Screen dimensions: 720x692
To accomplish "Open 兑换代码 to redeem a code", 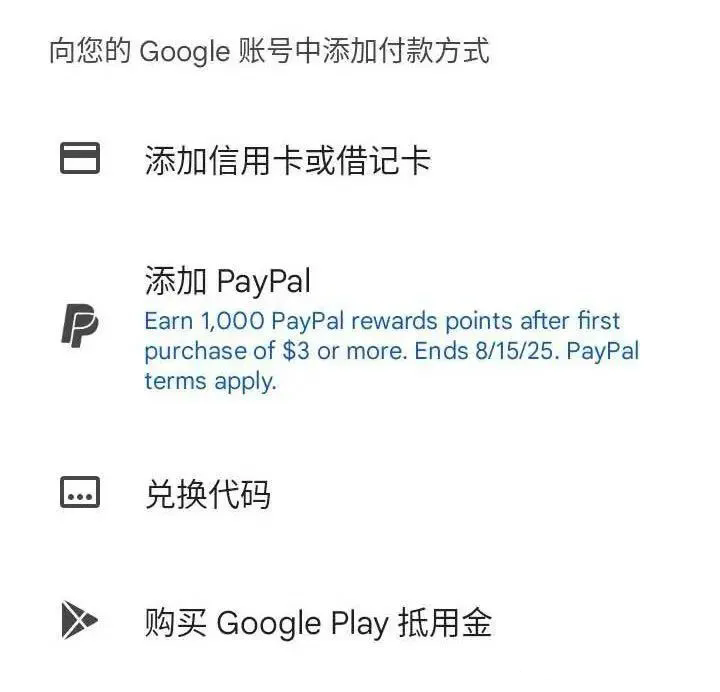I will click(208, 494).
